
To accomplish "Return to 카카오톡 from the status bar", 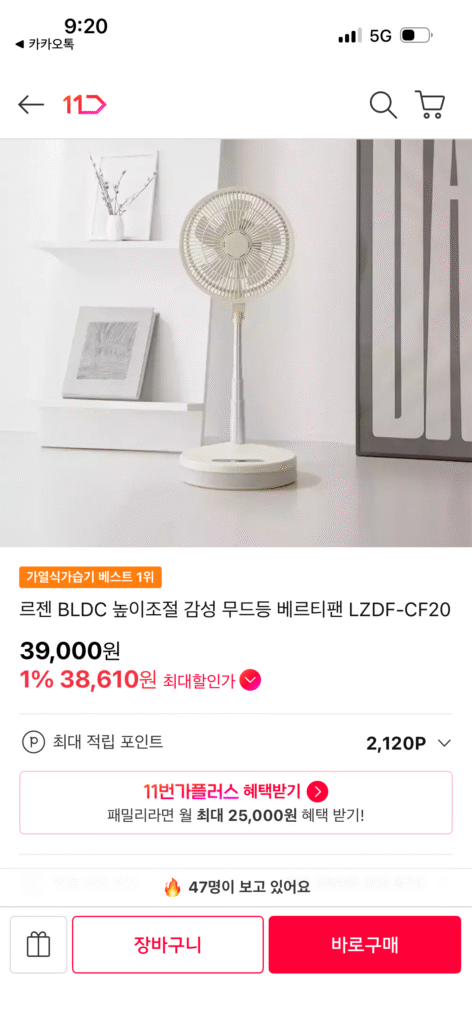I will pyautogui.click(x=44, y=44).
